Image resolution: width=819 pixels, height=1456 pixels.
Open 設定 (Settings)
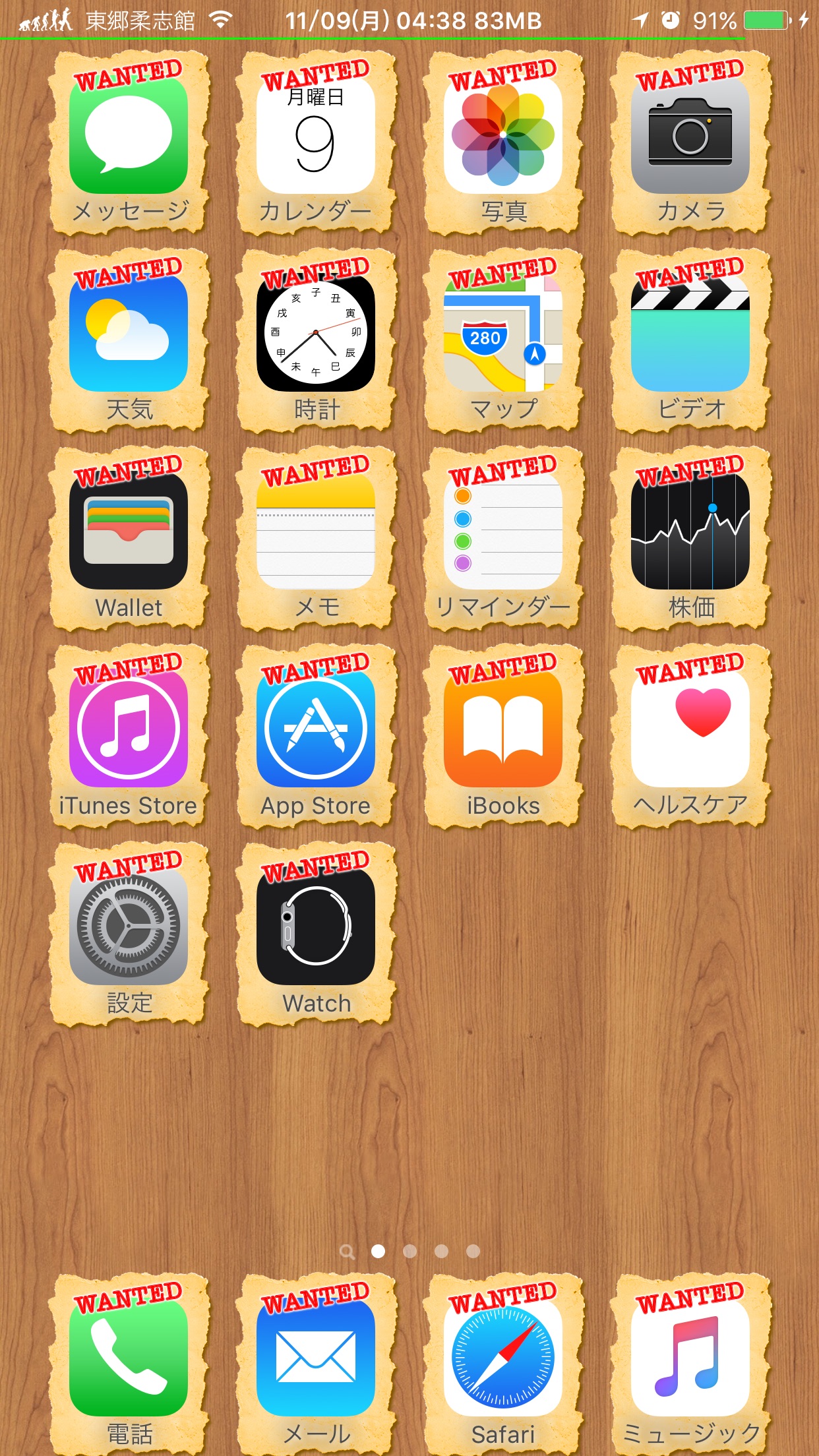point(129,926)
